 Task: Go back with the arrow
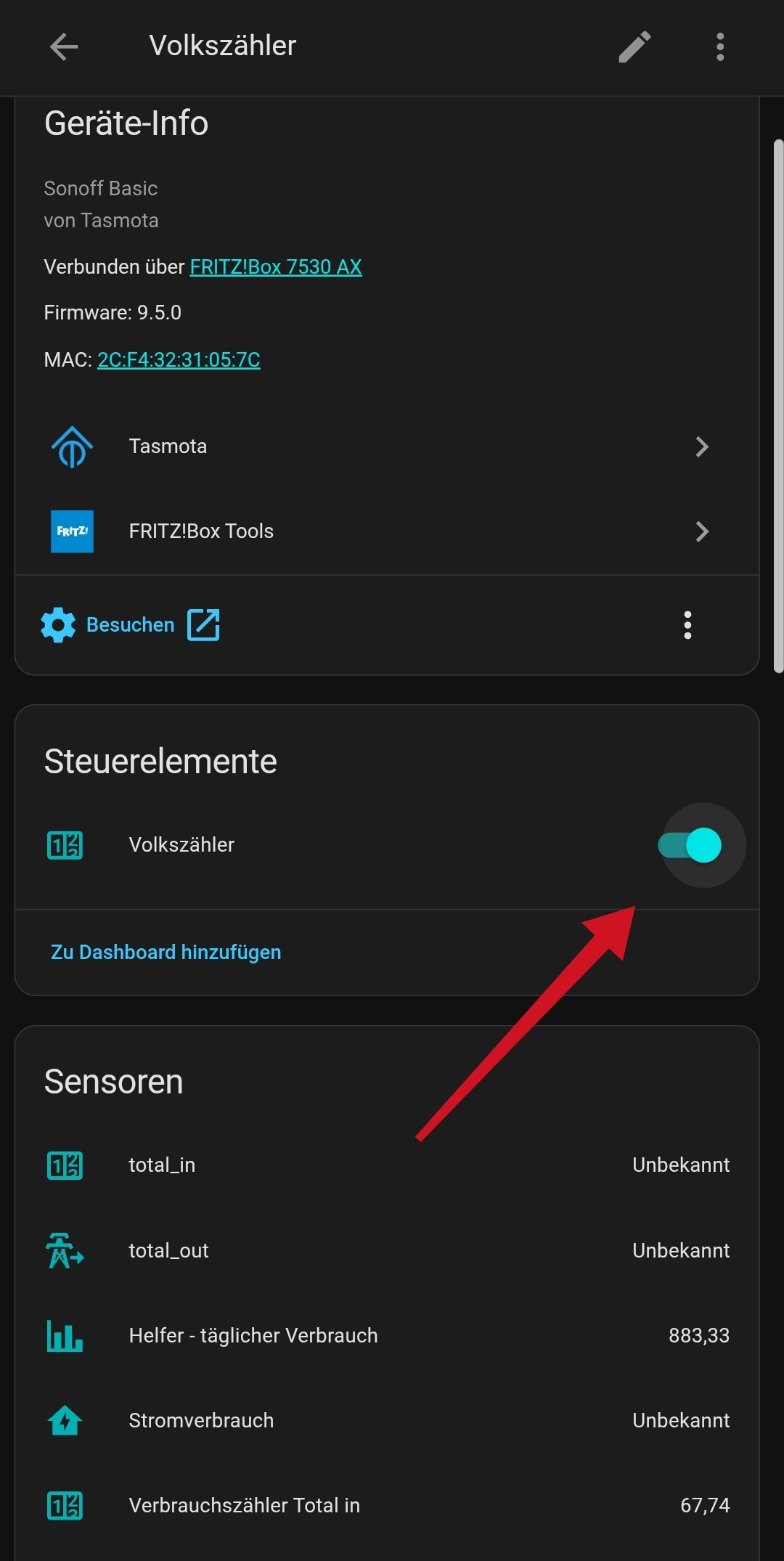[64, 47]
